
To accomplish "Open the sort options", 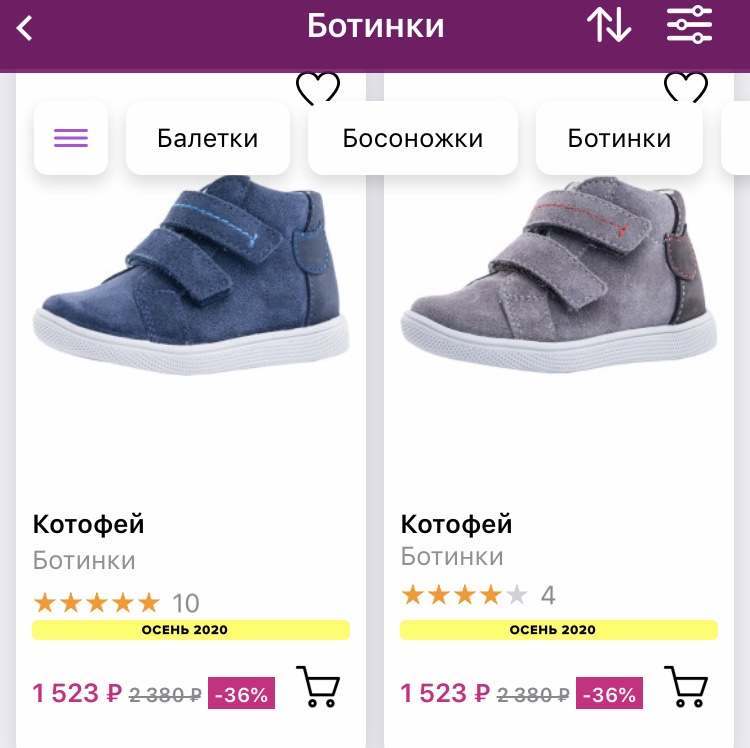I will point(609,25).
